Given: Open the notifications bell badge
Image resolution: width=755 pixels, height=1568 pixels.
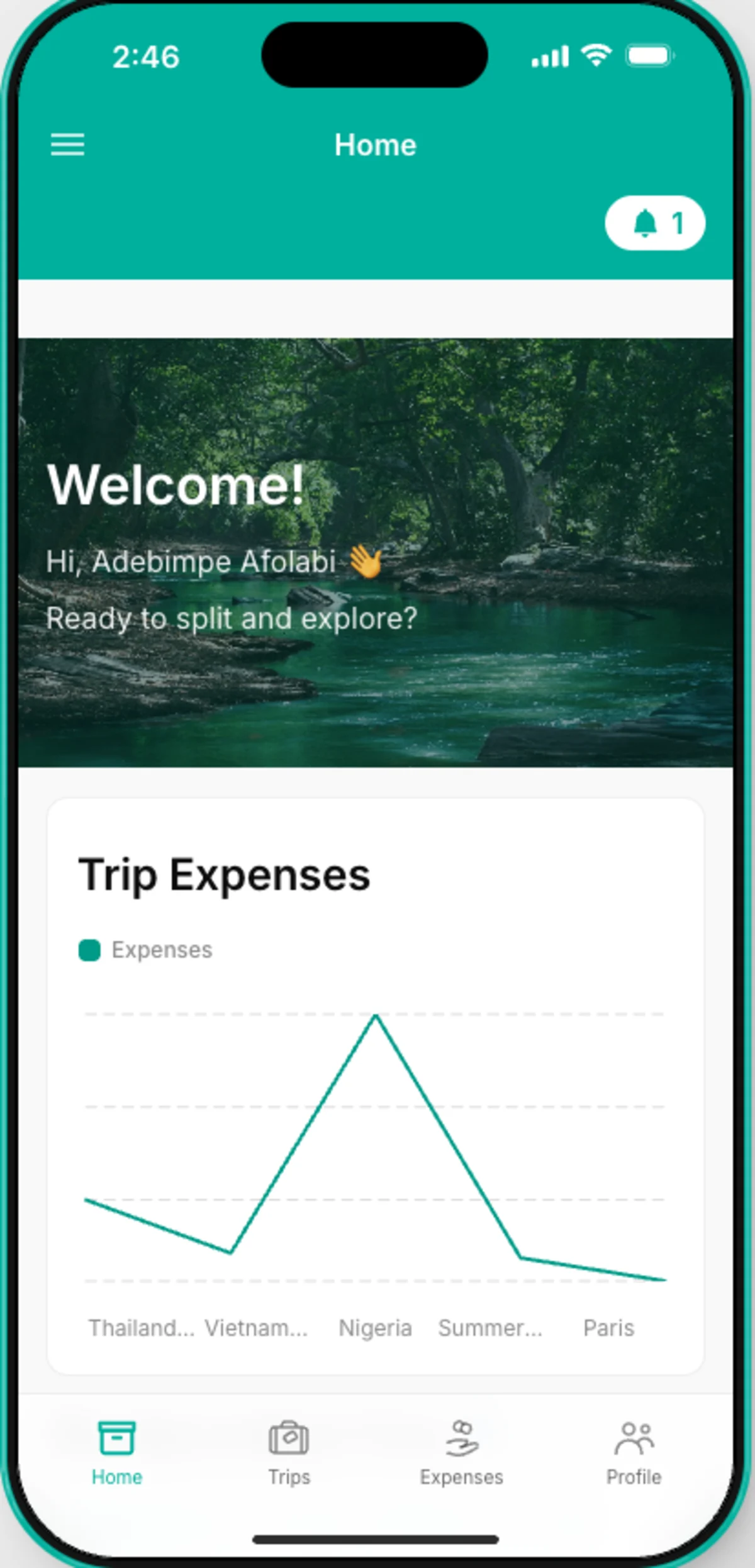Looking at the screenshot, I should [654, 223].
